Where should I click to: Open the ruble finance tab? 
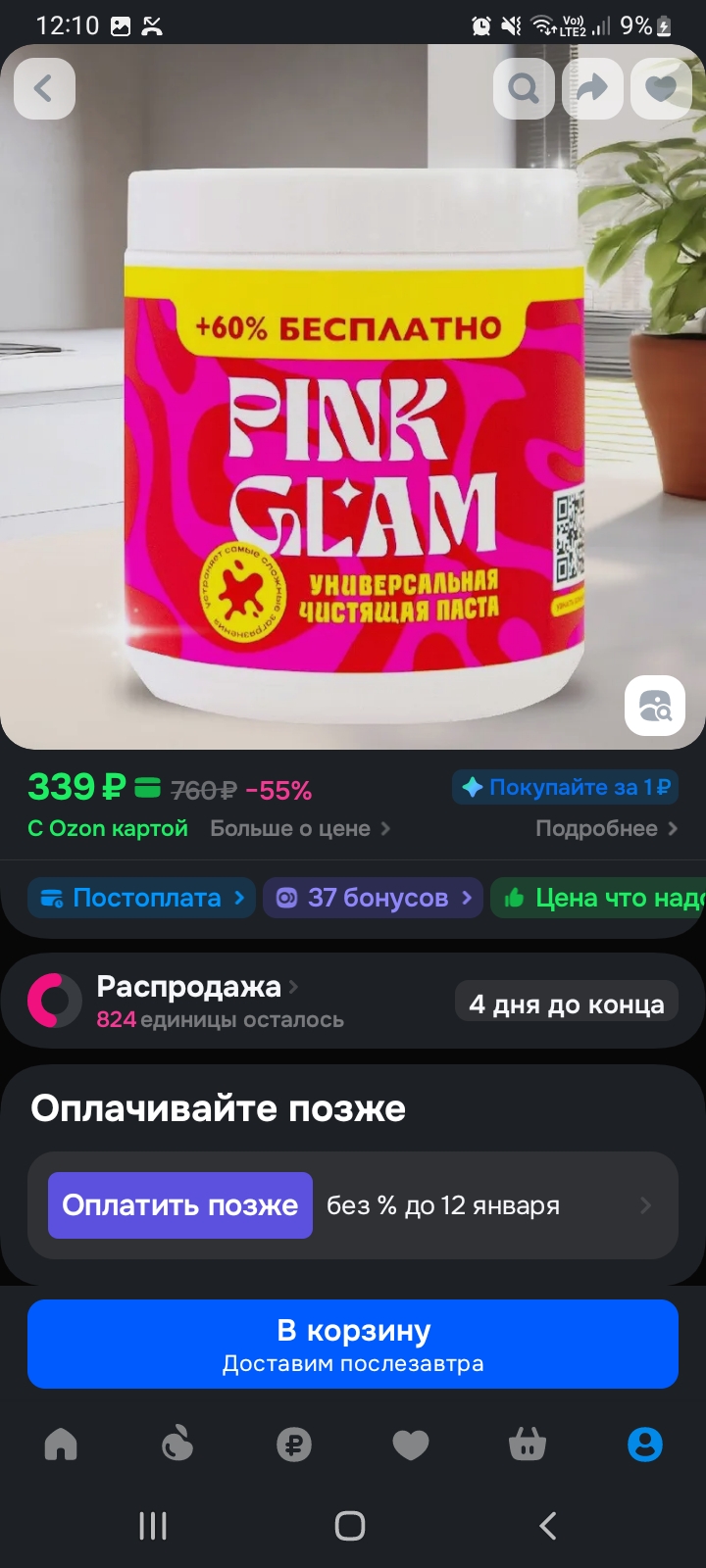[294, 1445]
